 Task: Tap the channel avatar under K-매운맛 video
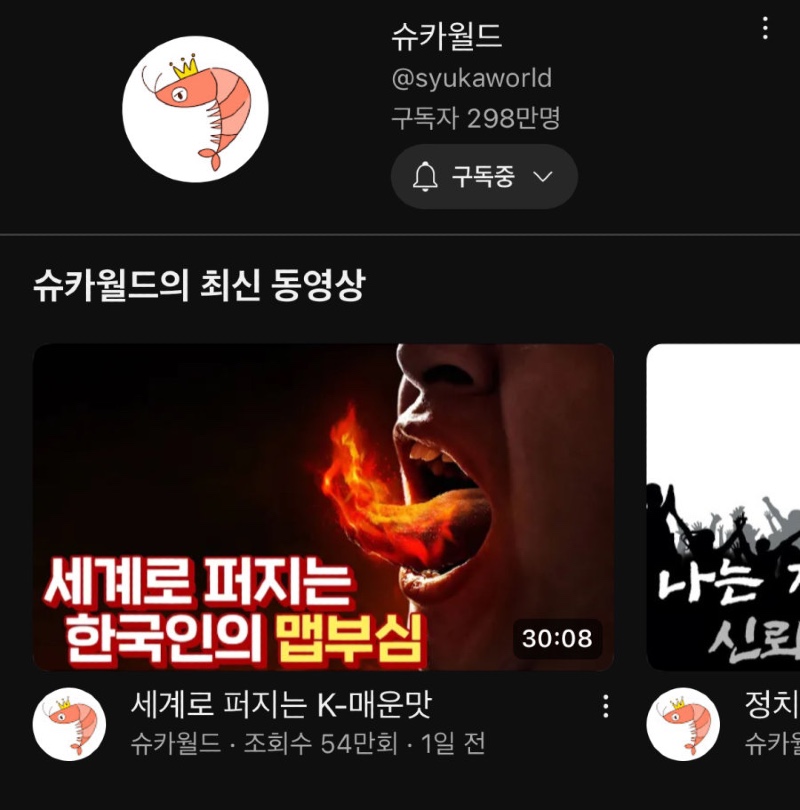[x=69, y=724]
